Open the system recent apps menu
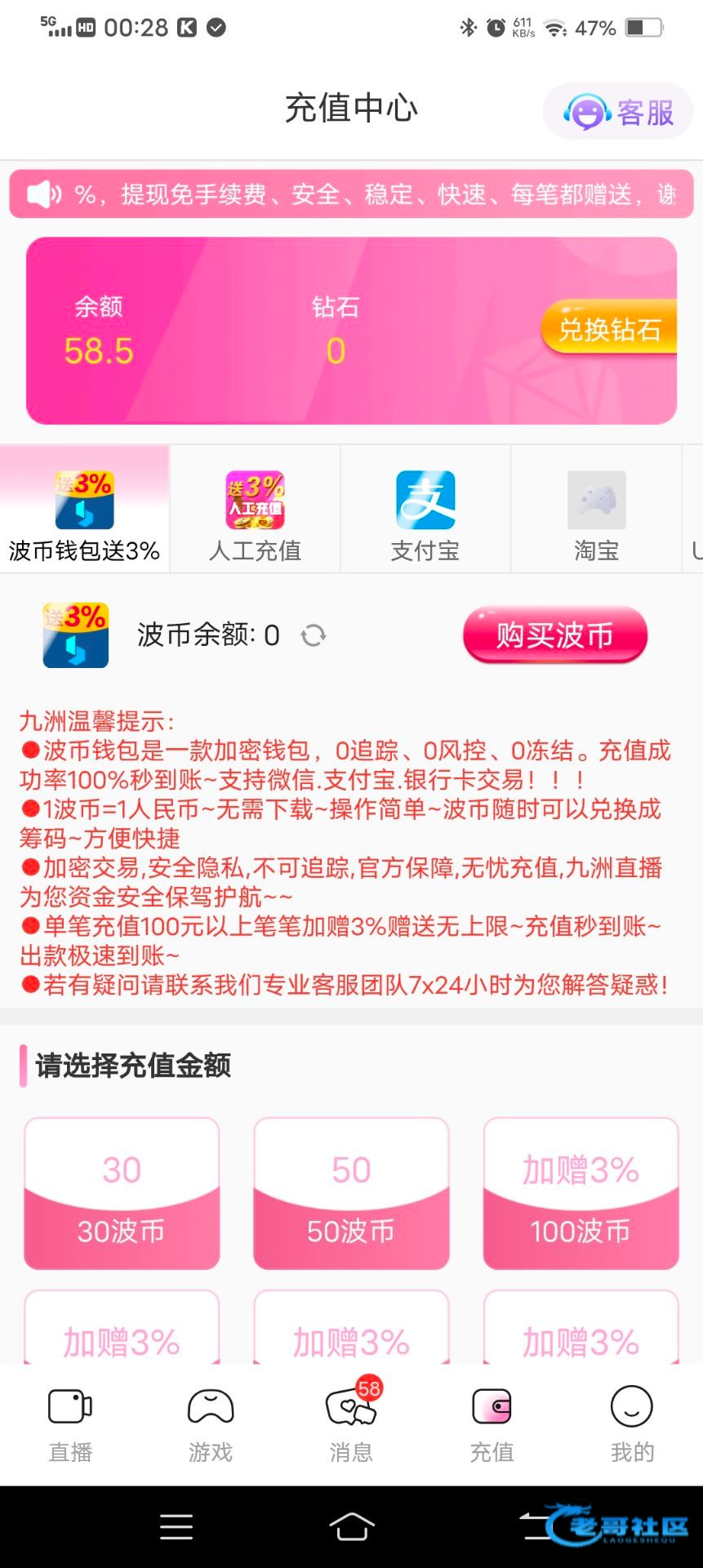The width and height of the screenshot is (703, 1568). (176, 1526)
